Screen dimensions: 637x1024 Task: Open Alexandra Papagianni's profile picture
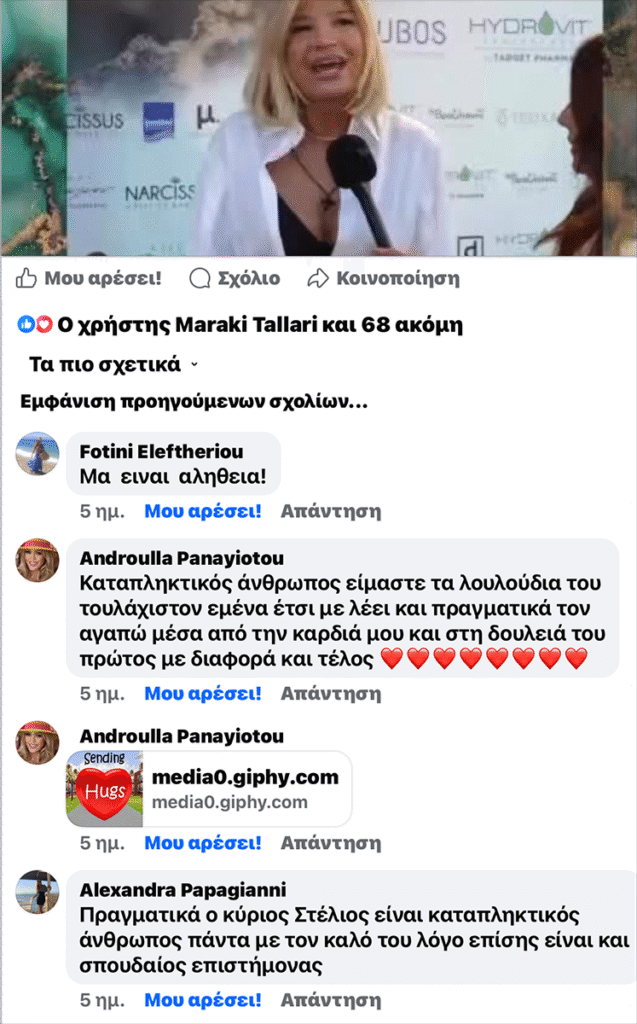point(38,891)
